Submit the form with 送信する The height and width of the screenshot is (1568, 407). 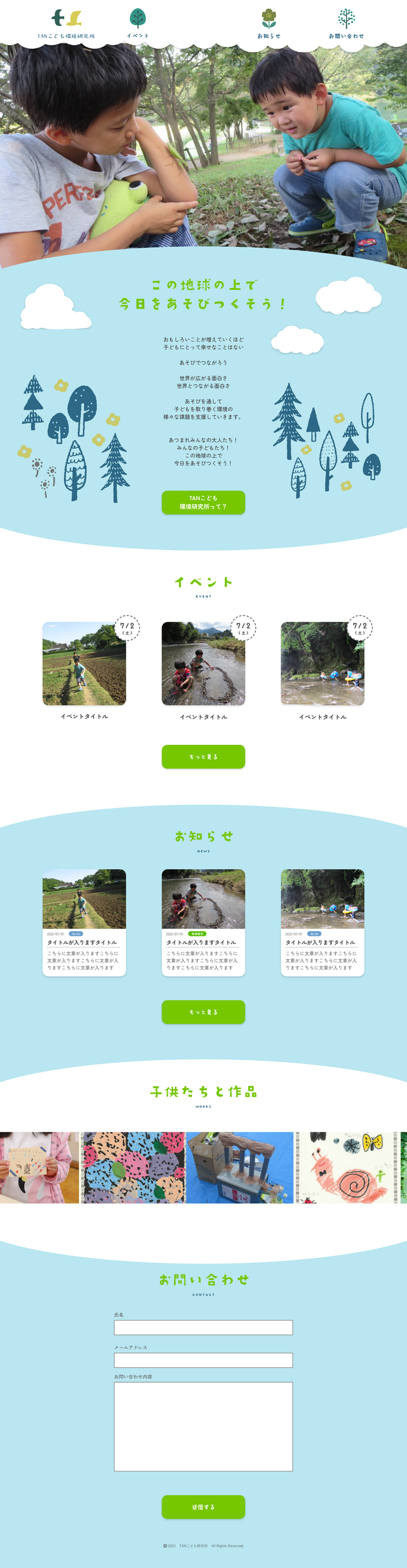point(203,1507)
